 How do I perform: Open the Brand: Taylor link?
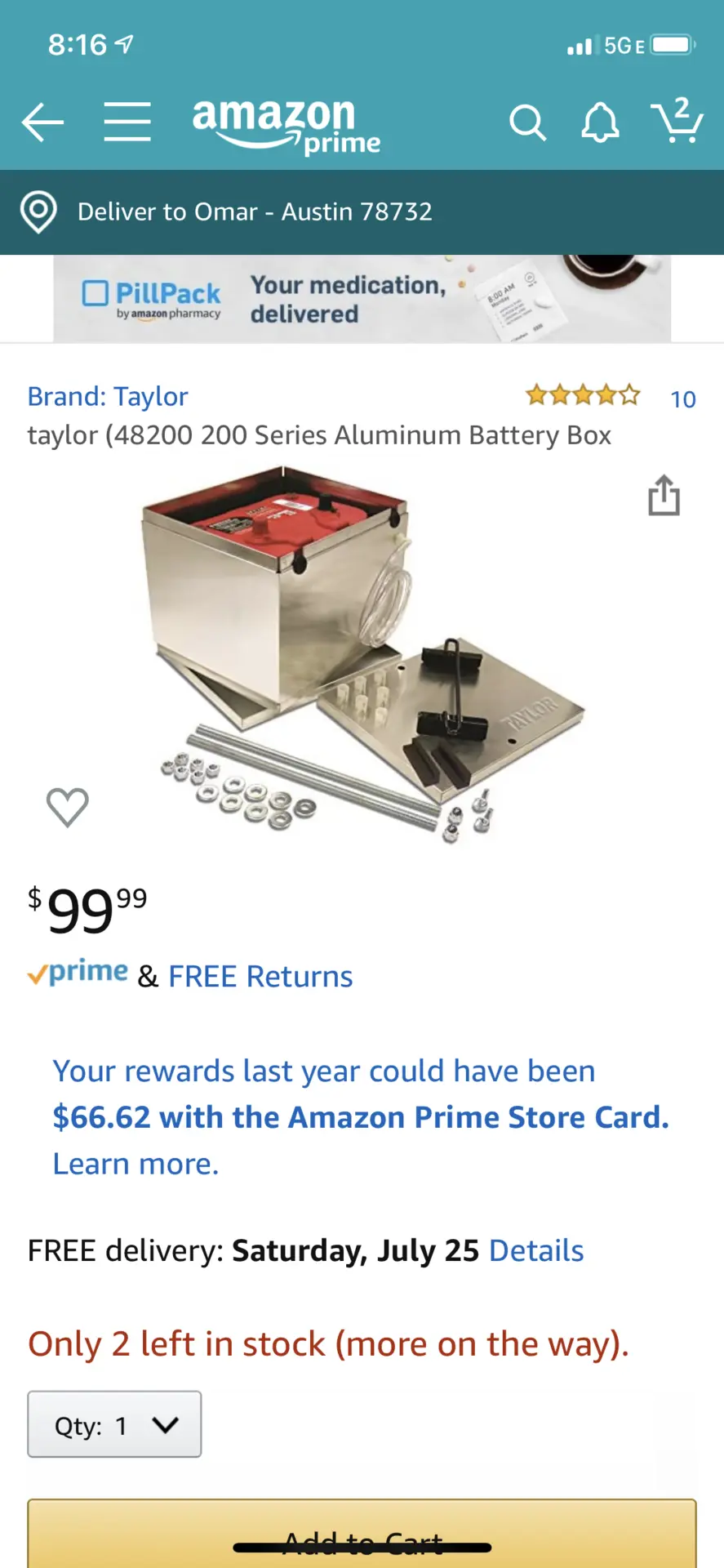pyautogui.click(x=108, y=396)
